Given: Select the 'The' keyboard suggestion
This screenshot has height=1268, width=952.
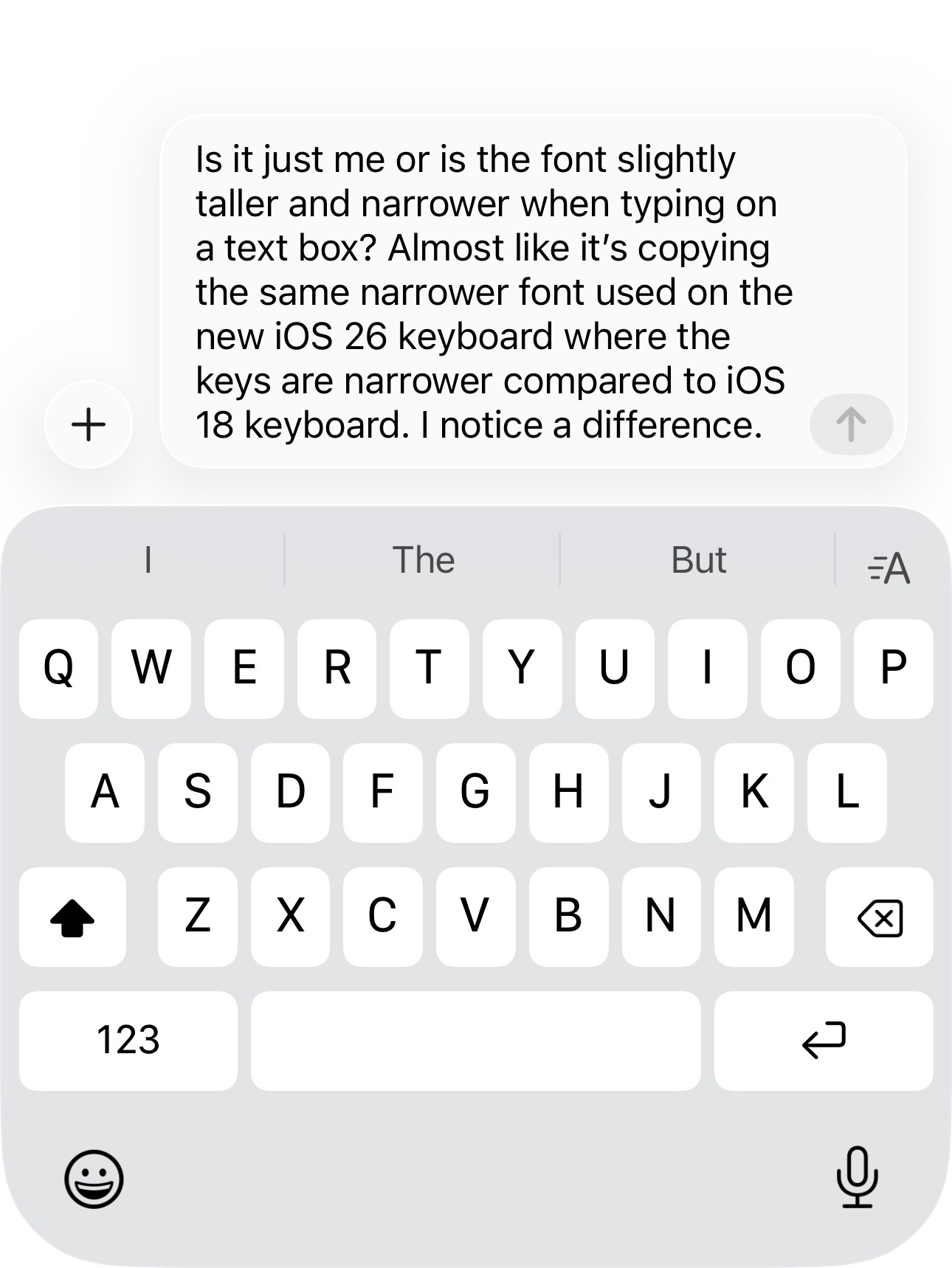Looking at the screenshot, I should pos(423,560).
